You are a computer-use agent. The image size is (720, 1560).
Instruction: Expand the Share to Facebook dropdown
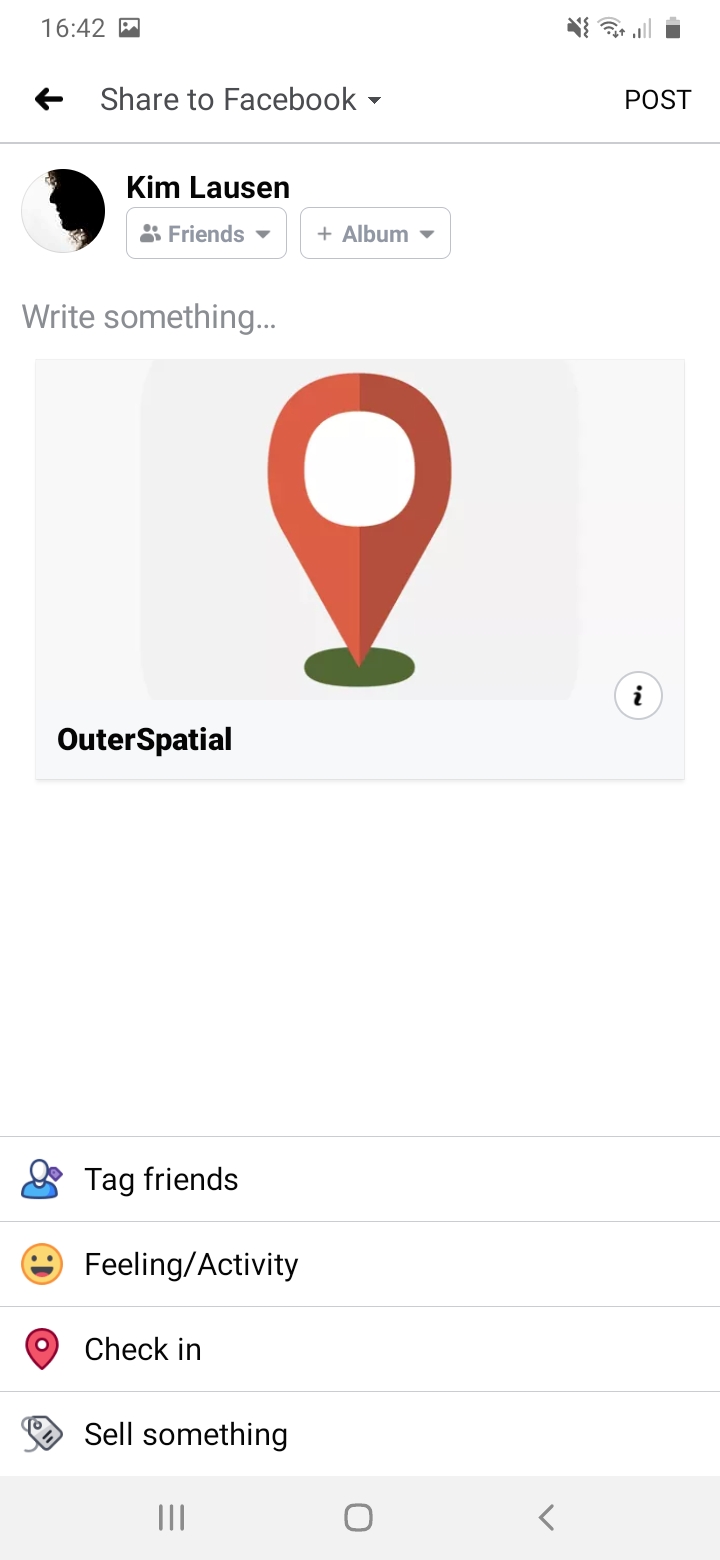coord(240,99)
